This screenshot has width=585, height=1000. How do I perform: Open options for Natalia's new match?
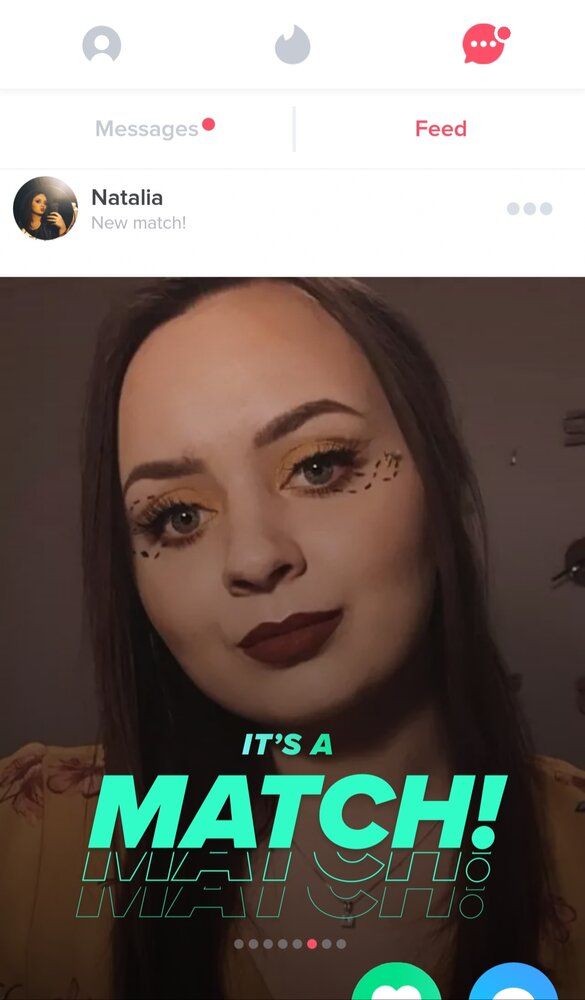(529, 209)
